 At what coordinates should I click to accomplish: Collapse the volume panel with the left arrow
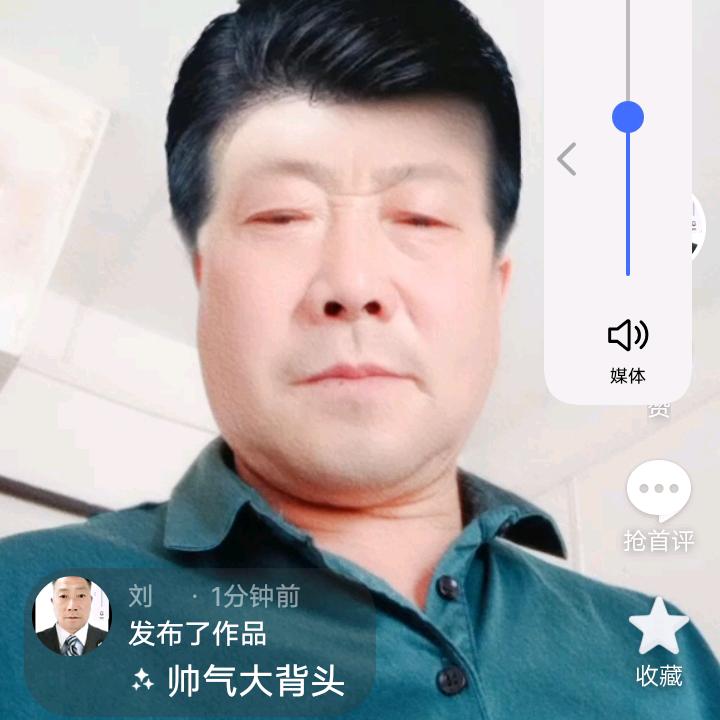(x=567, y=159)
